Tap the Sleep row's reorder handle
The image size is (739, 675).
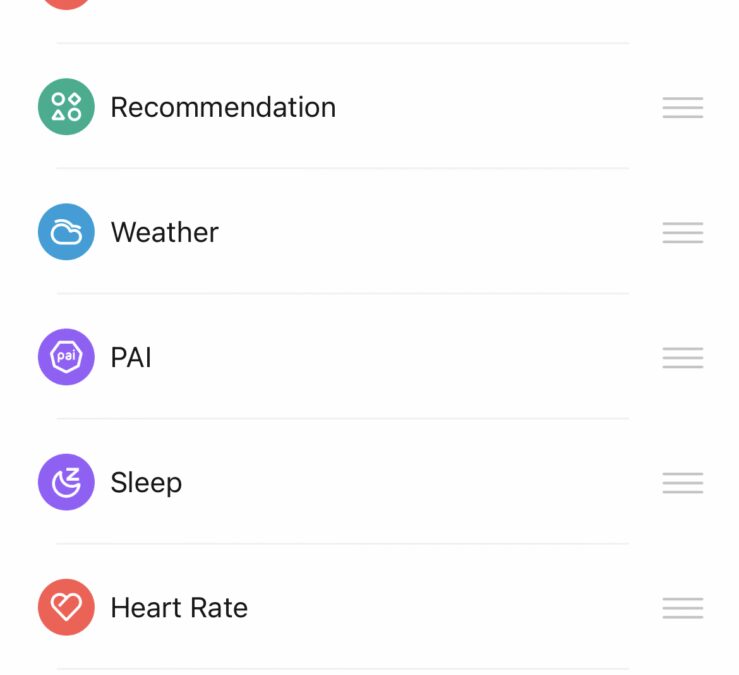(682, 482)
